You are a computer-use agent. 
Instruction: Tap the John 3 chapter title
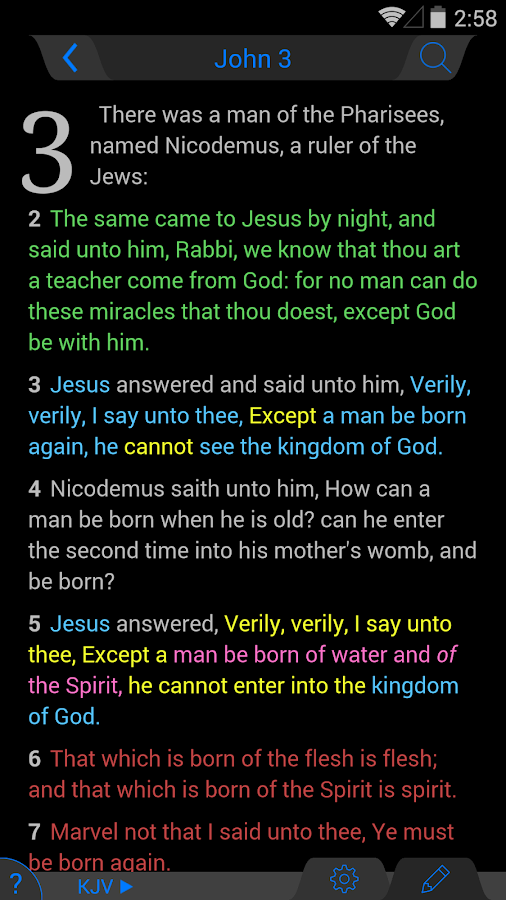(253, 59)
